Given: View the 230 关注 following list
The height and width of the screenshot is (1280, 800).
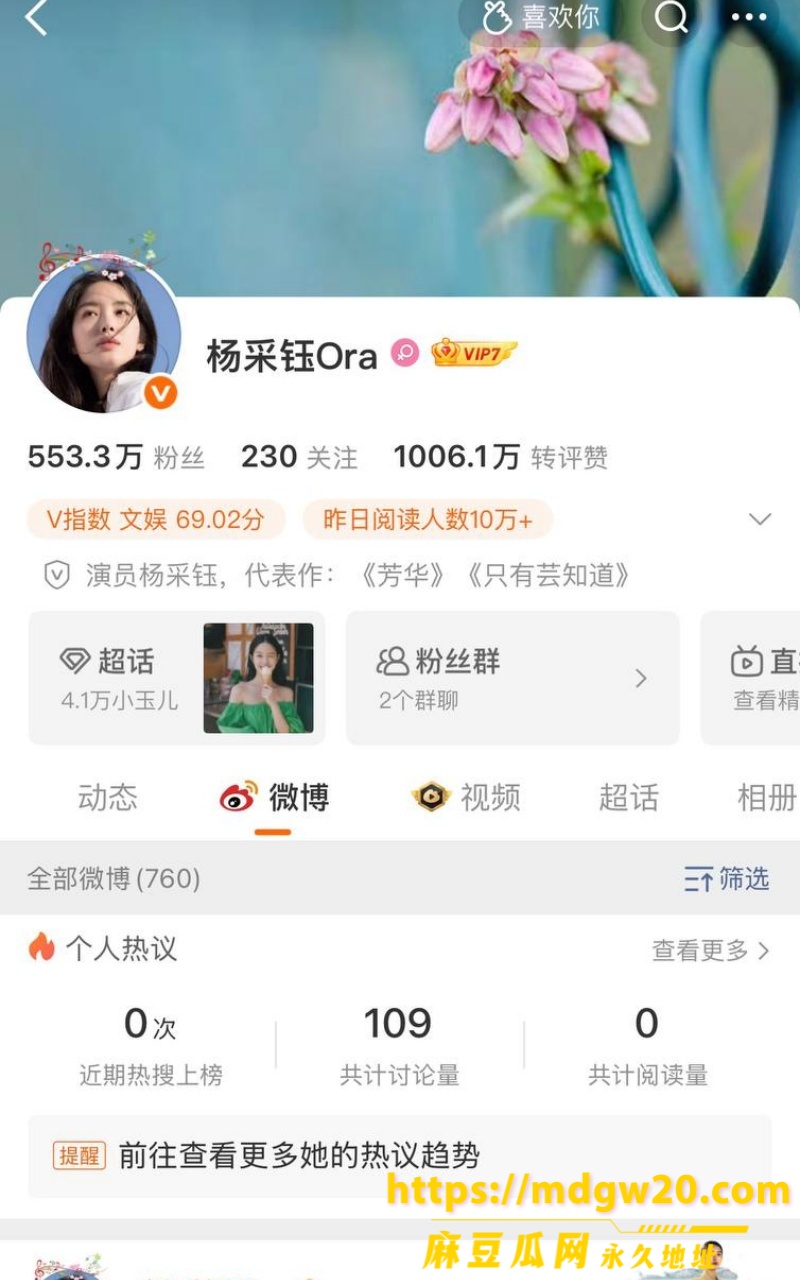Looking at the screenshot, I should pos(299,457).
